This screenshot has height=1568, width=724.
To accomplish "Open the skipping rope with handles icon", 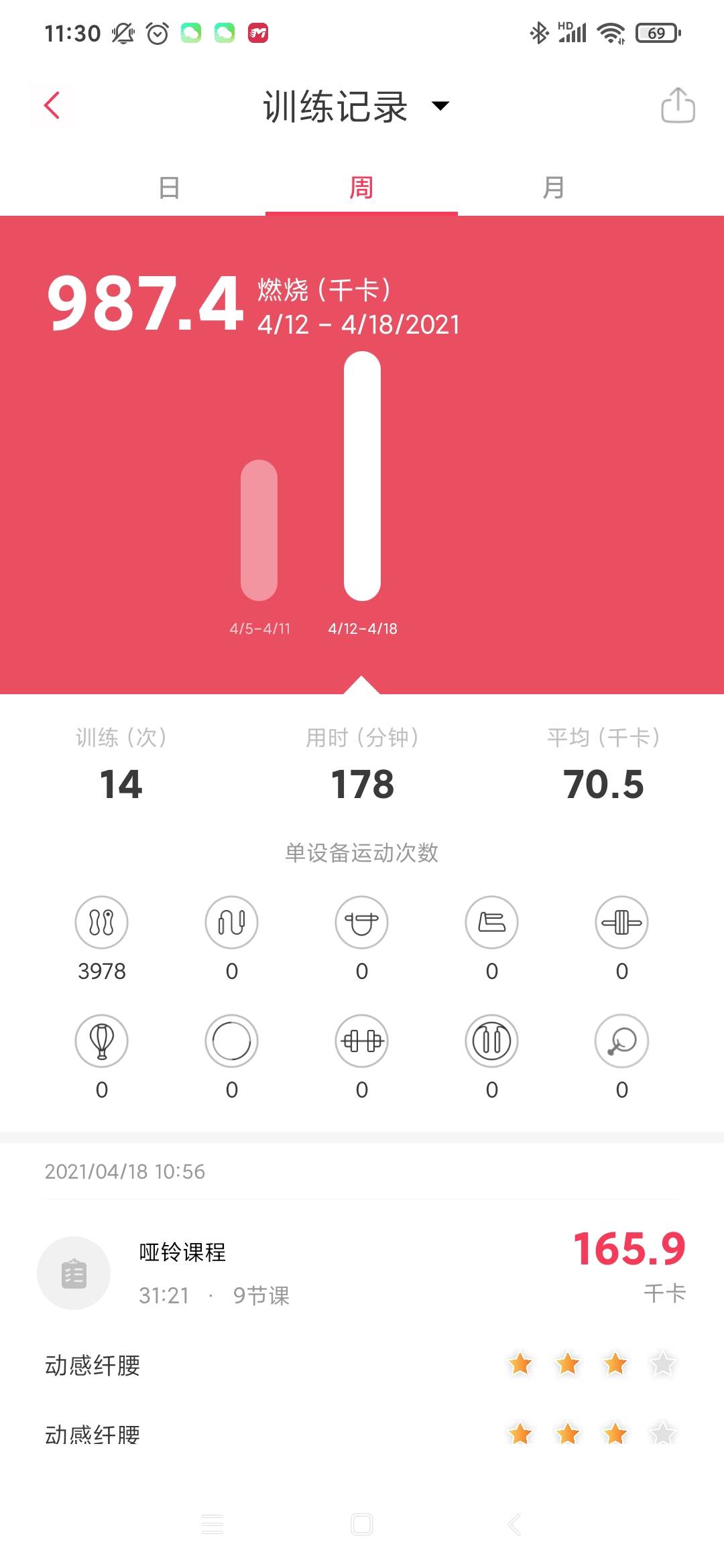I will coord(231,922).
